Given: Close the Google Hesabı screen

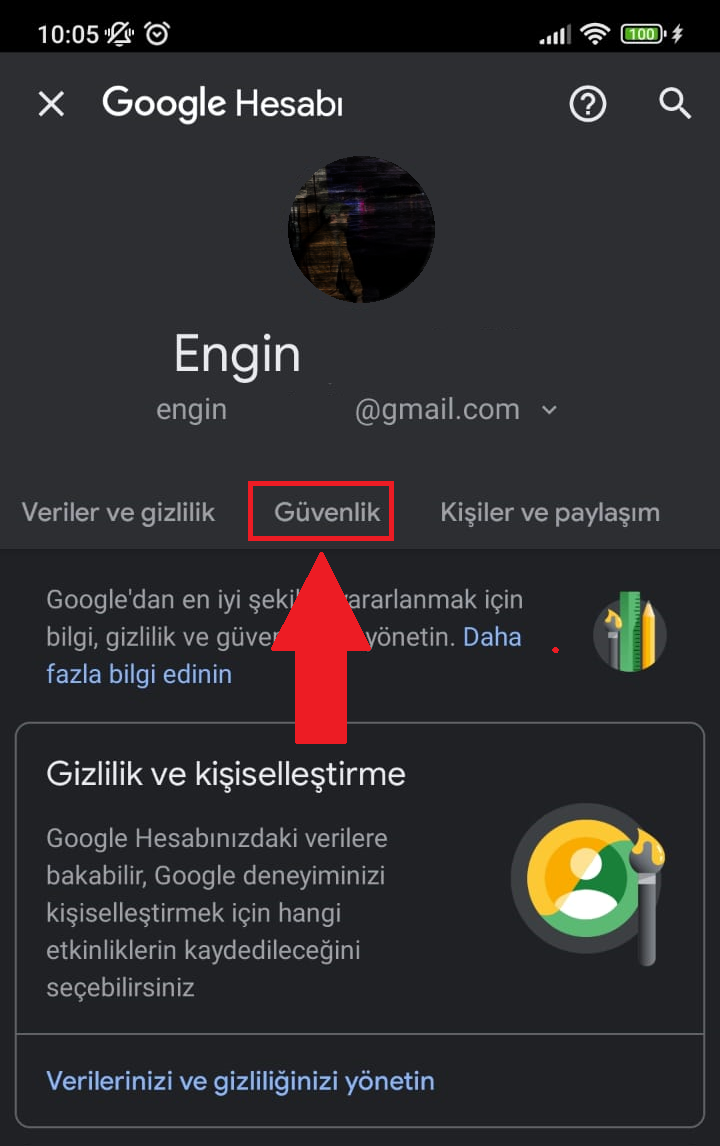Looking at the screenshot, I should pos(51,103).
